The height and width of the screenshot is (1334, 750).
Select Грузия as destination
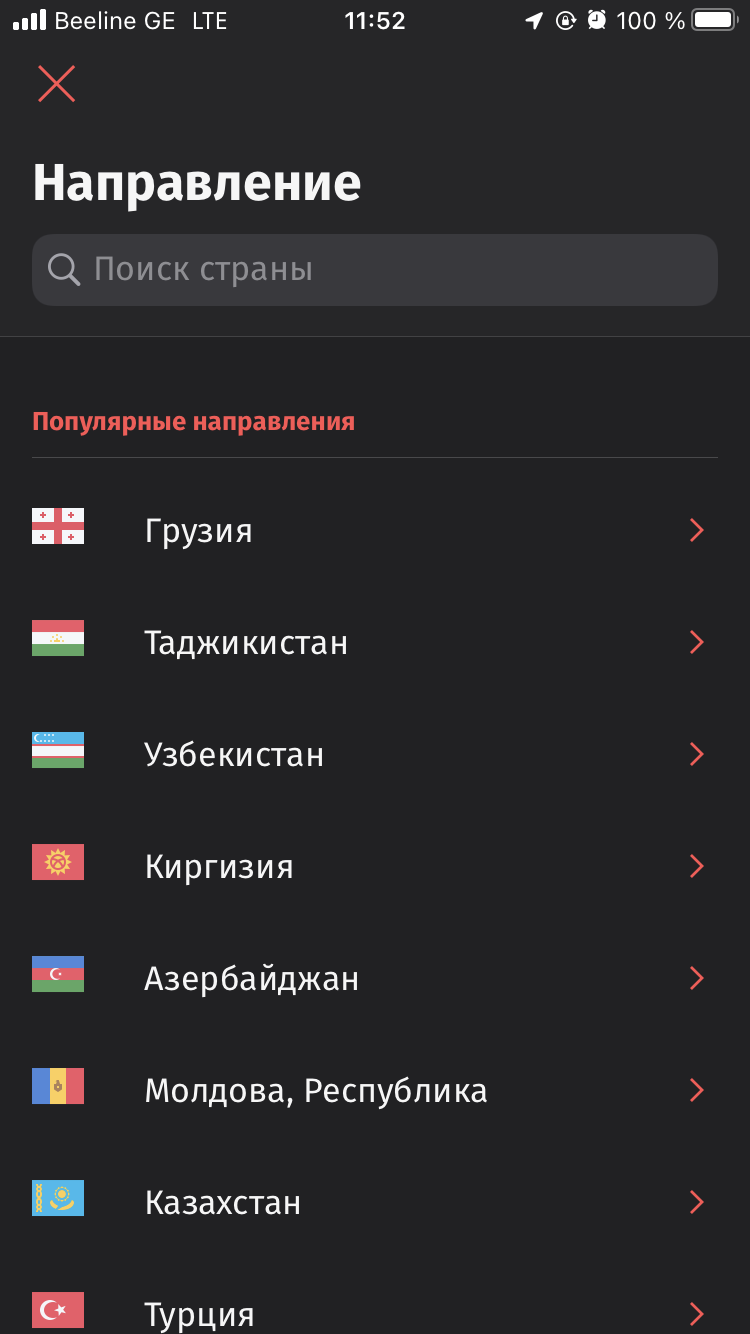pyautogui.click(x=375, y=530)
